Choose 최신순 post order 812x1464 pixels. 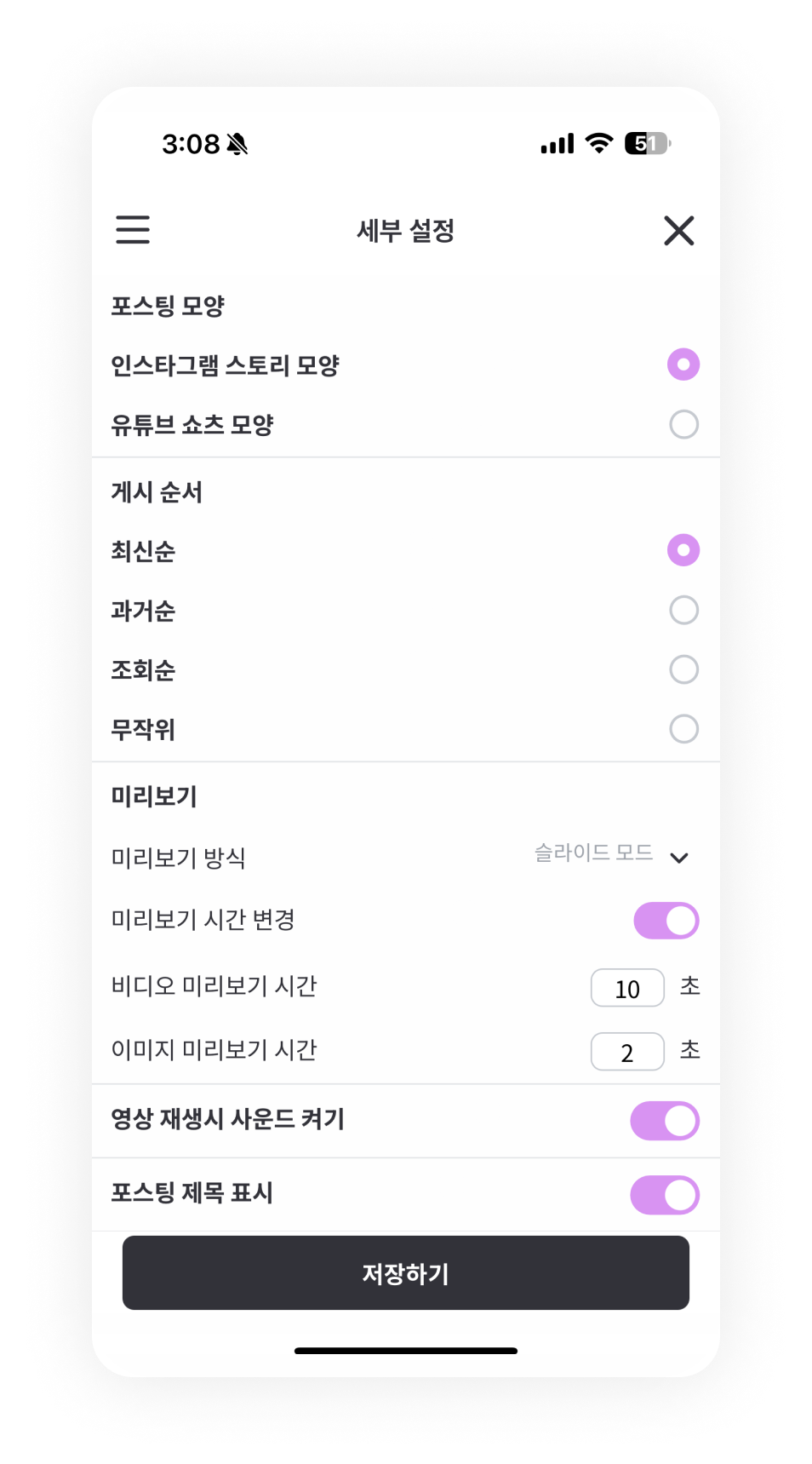(683, 550)
